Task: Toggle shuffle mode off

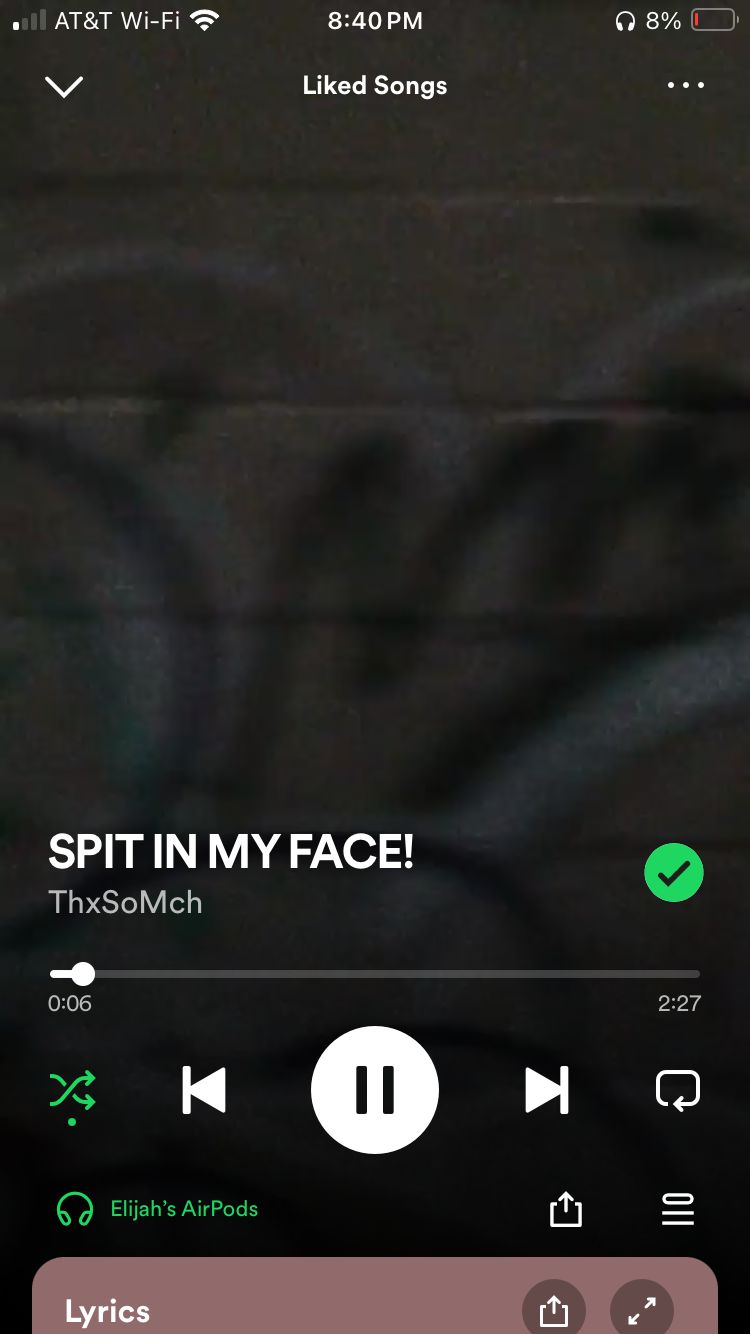Action: click(73, 1090)
